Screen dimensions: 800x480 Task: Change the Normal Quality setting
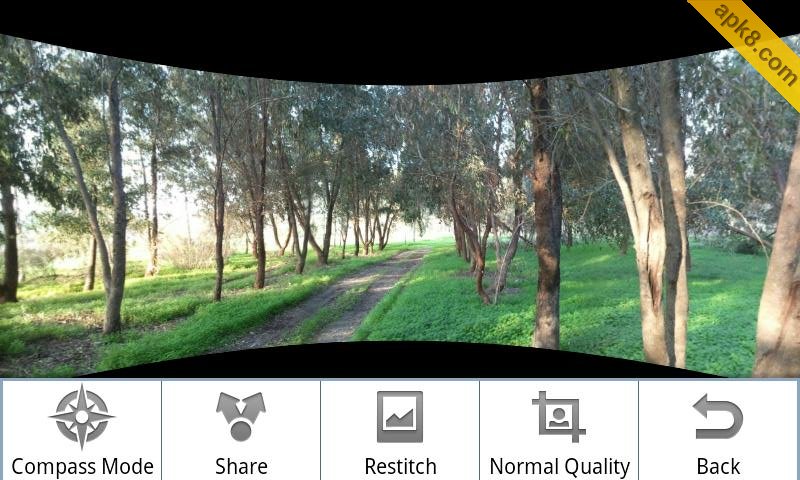559,429
